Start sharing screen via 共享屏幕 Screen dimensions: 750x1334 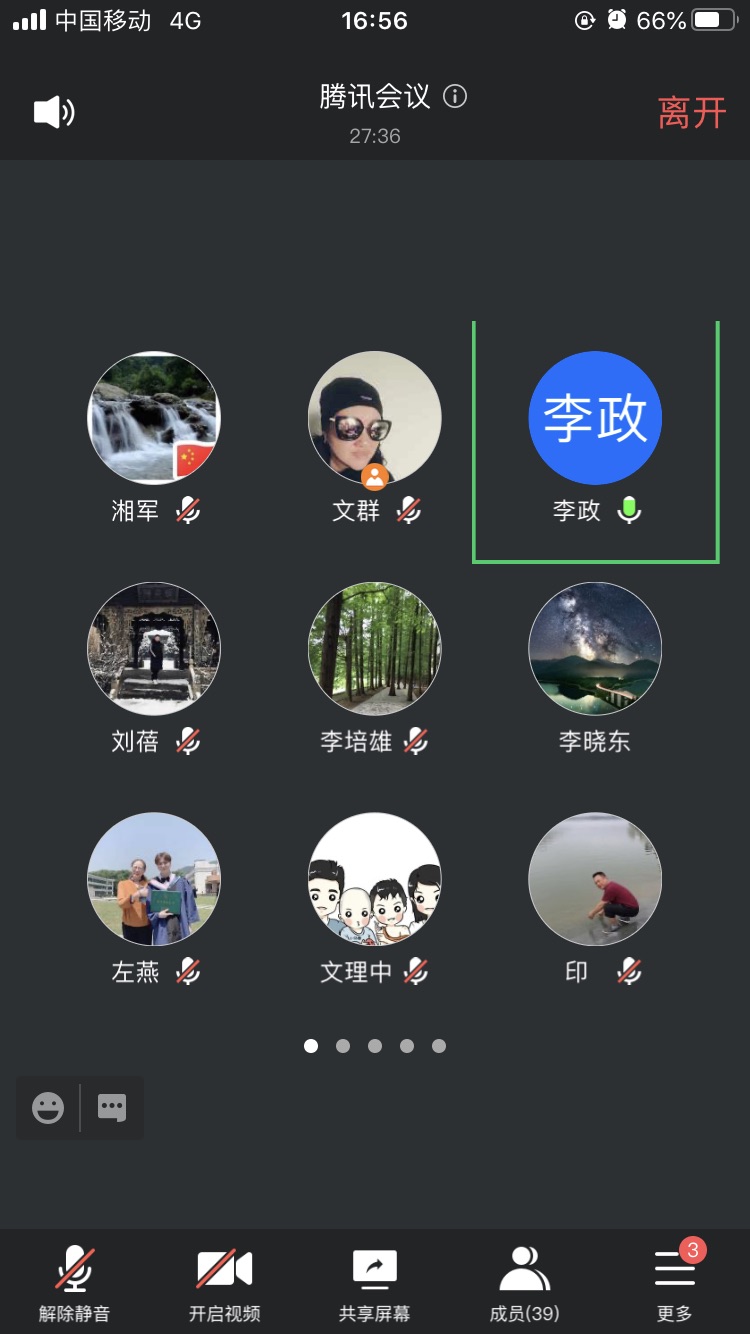tap(375, 1283)
